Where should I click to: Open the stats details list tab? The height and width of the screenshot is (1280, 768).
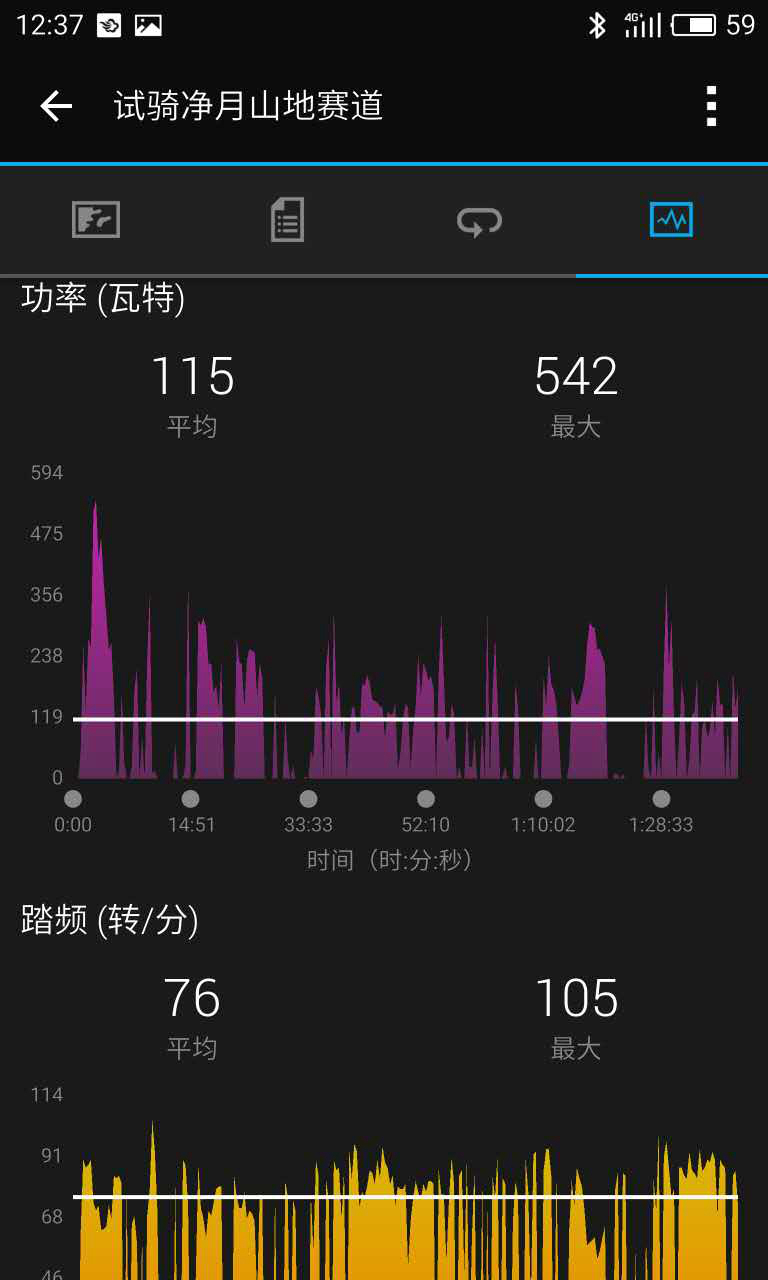(287, 220)
